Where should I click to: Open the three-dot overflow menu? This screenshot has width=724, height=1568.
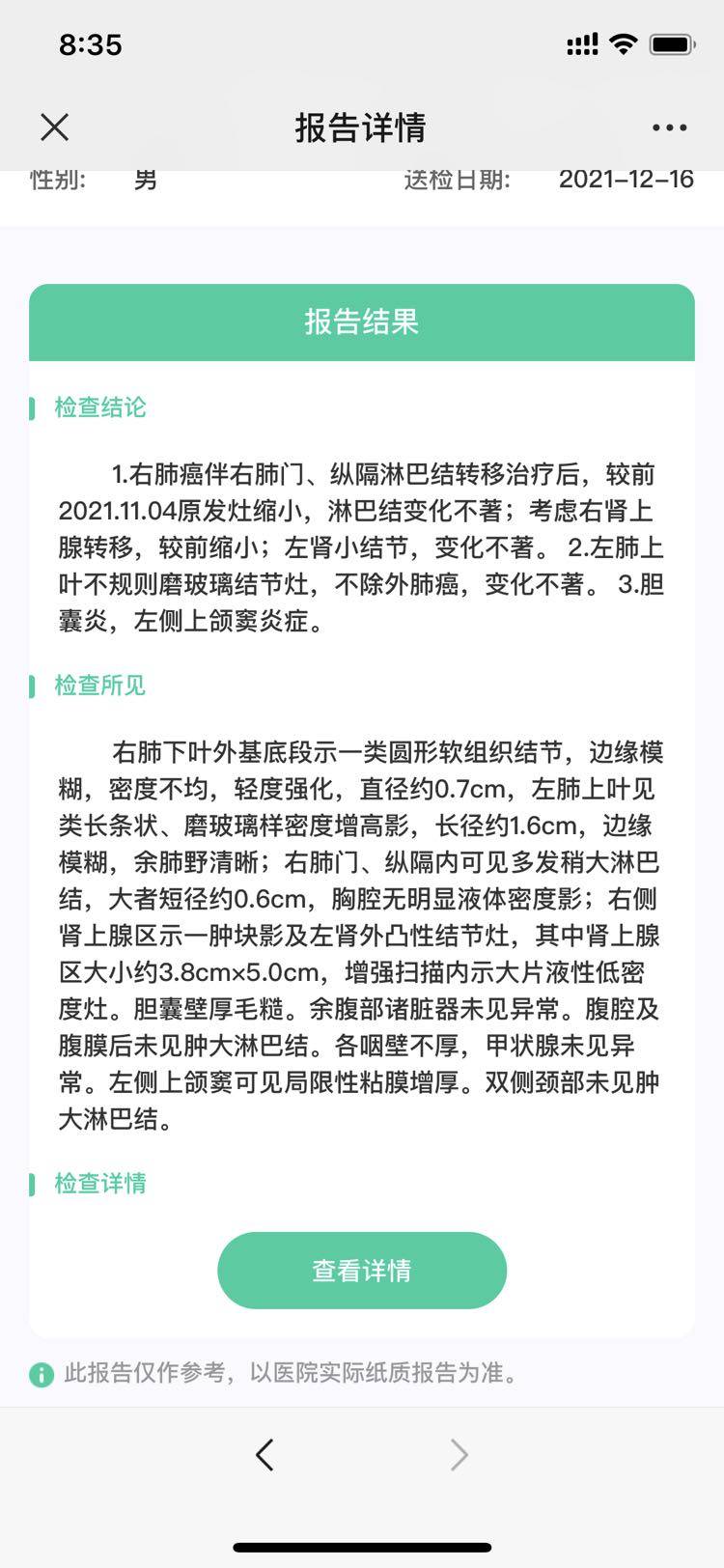[x=669, y=126]
